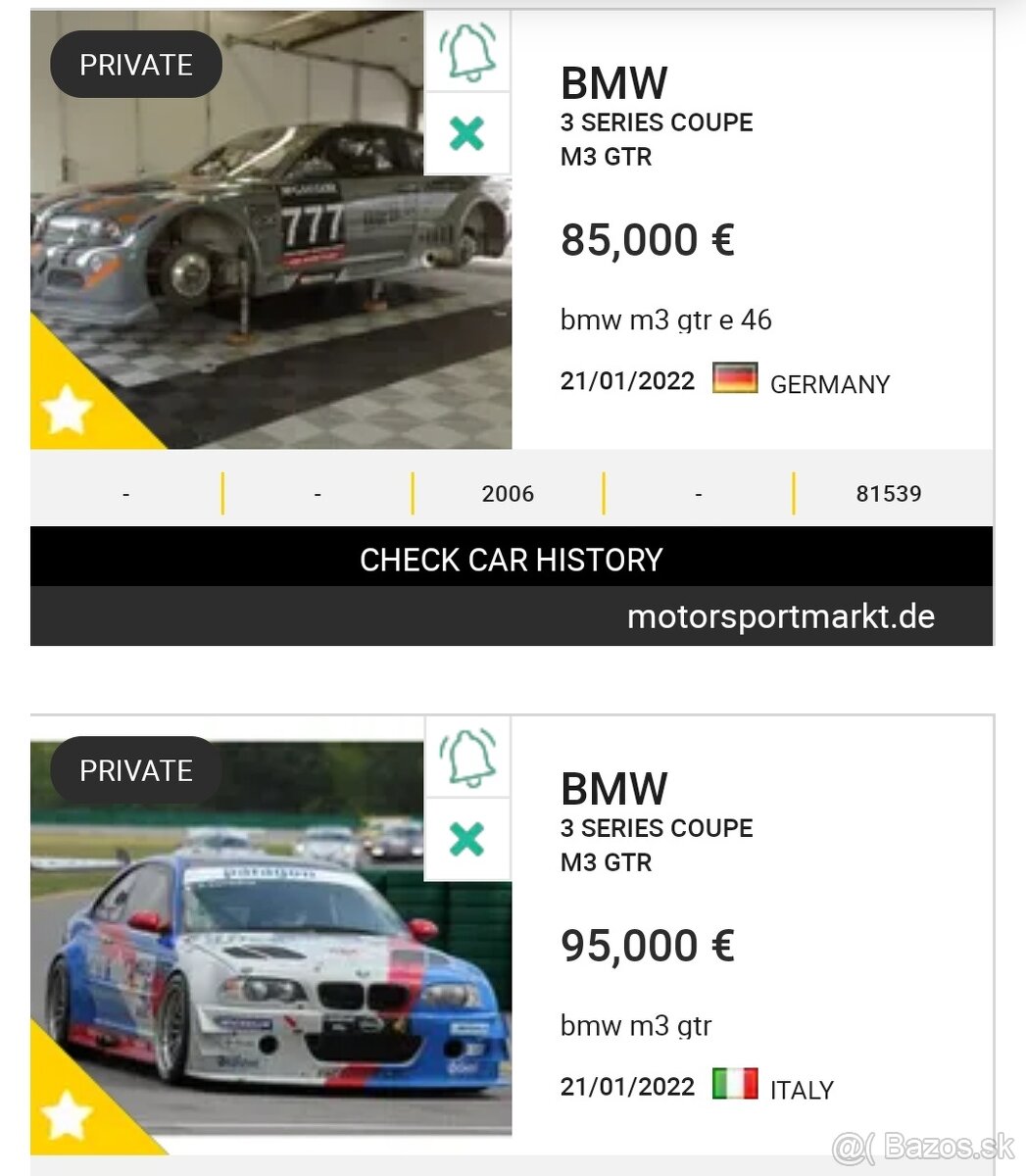Select the PRIVATE label on the first listing
Screen dimensions: 1026x1176
tap(135, 64)
